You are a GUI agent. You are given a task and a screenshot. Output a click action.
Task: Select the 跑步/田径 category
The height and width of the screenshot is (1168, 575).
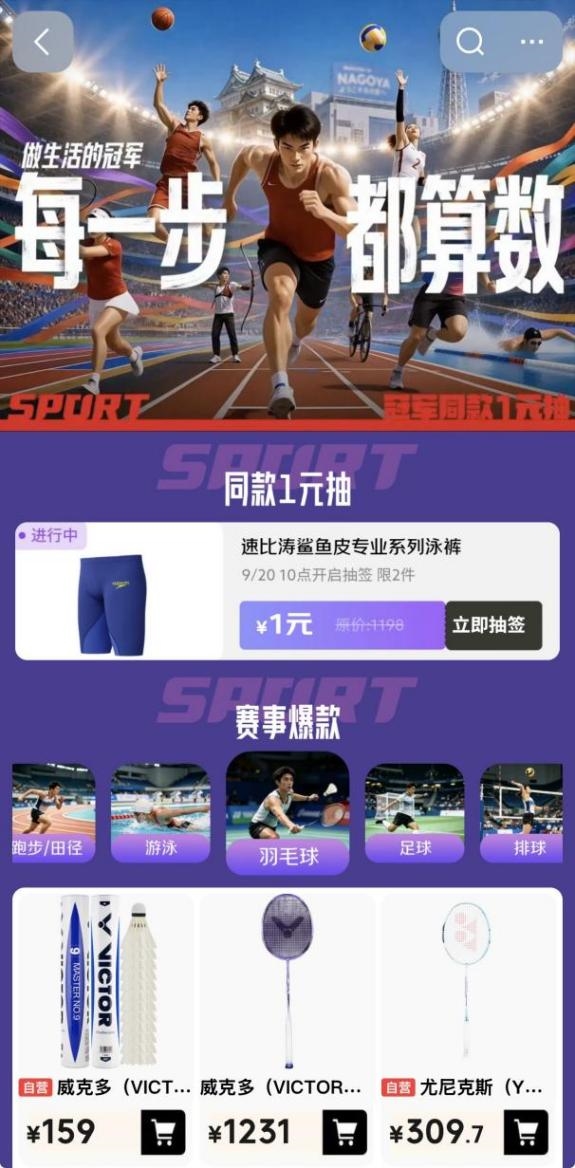pos(54,813)
